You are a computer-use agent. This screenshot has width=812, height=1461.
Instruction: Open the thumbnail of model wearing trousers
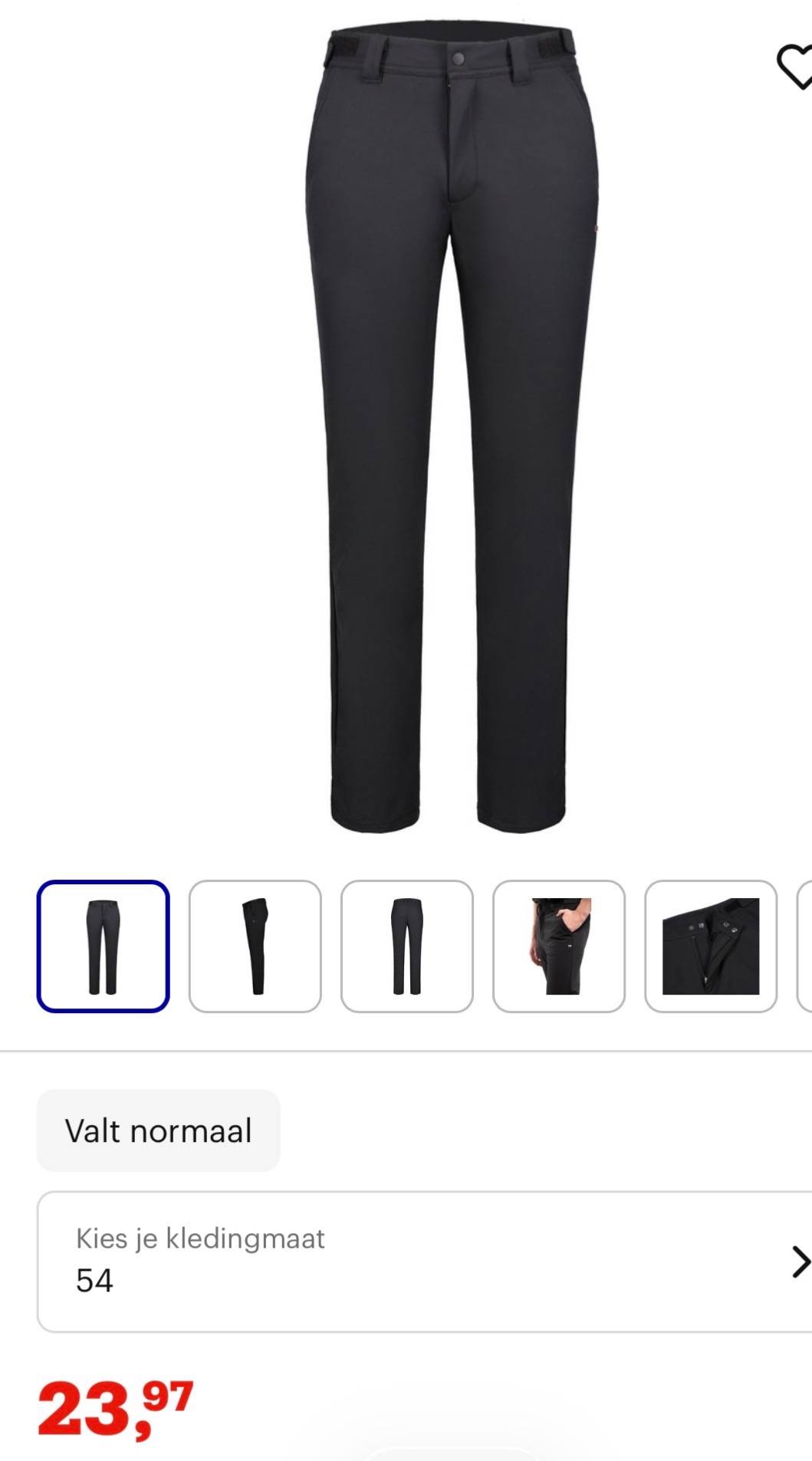click(558, 946)
